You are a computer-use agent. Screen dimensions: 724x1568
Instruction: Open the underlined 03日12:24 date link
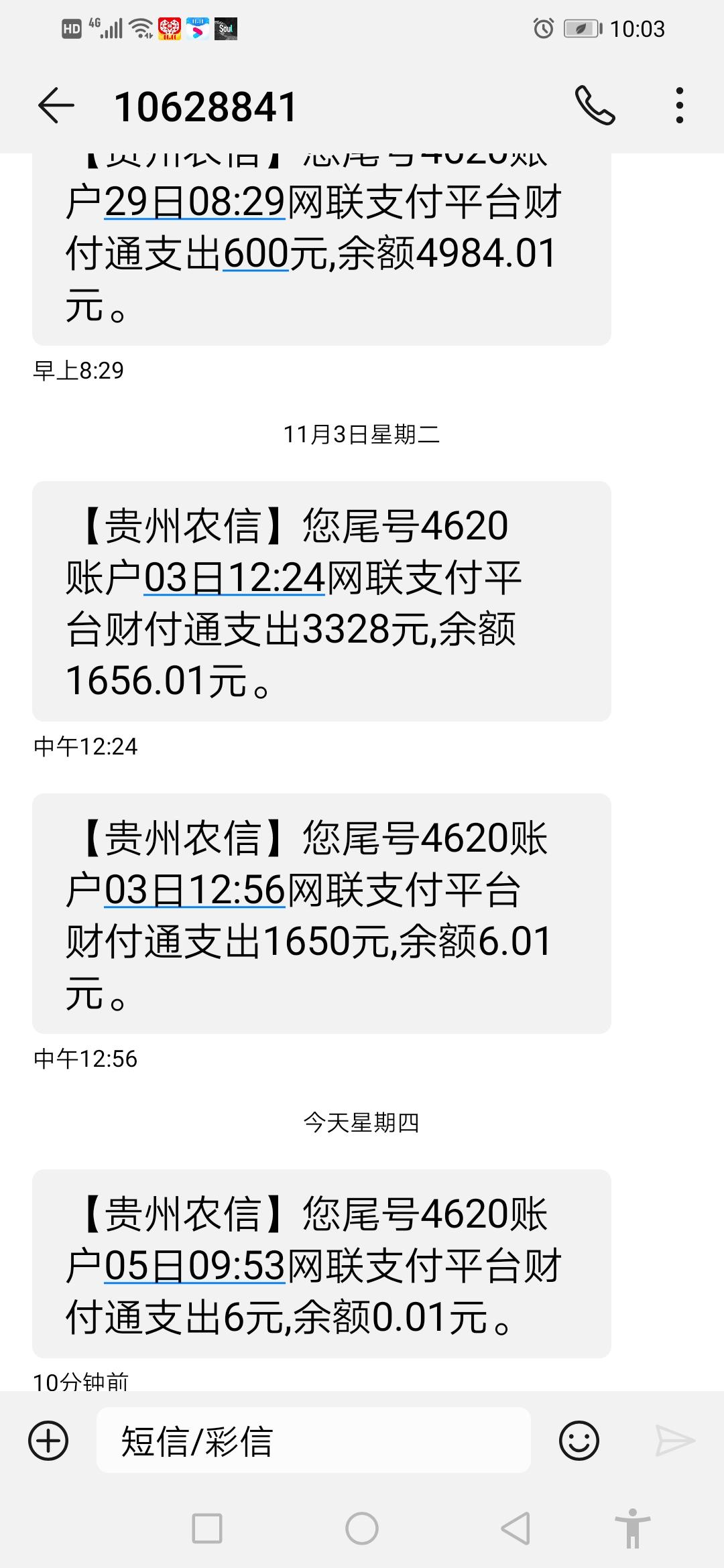pyautogui.click(x=235, y=578)
